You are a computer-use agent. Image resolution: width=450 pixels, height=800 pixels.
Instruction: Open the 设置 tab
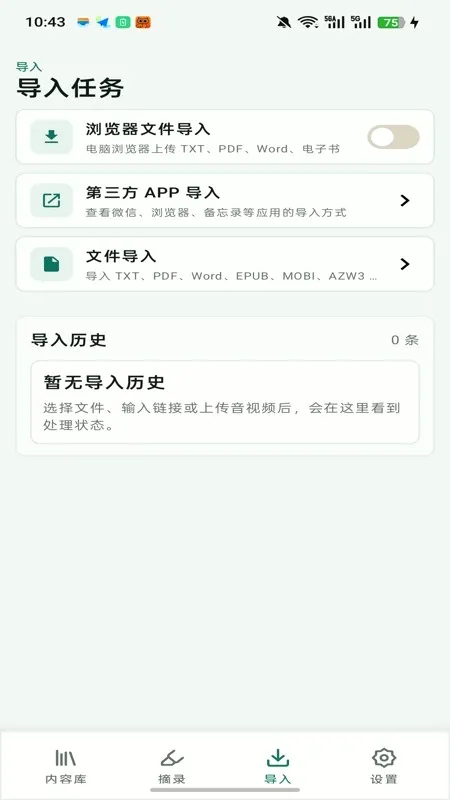point(384,766)
